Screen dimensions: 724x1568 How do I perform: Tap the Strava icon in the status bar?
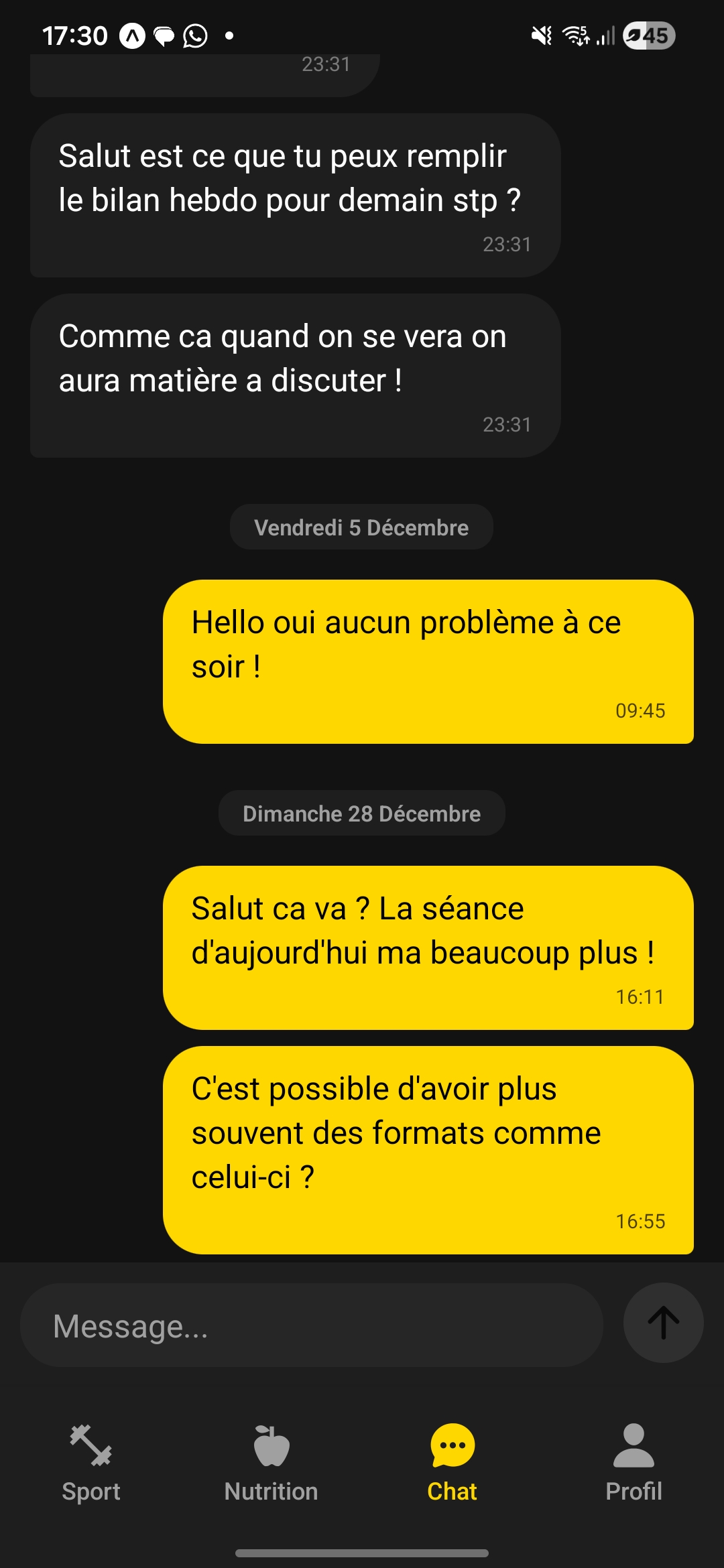coord(131,34)
